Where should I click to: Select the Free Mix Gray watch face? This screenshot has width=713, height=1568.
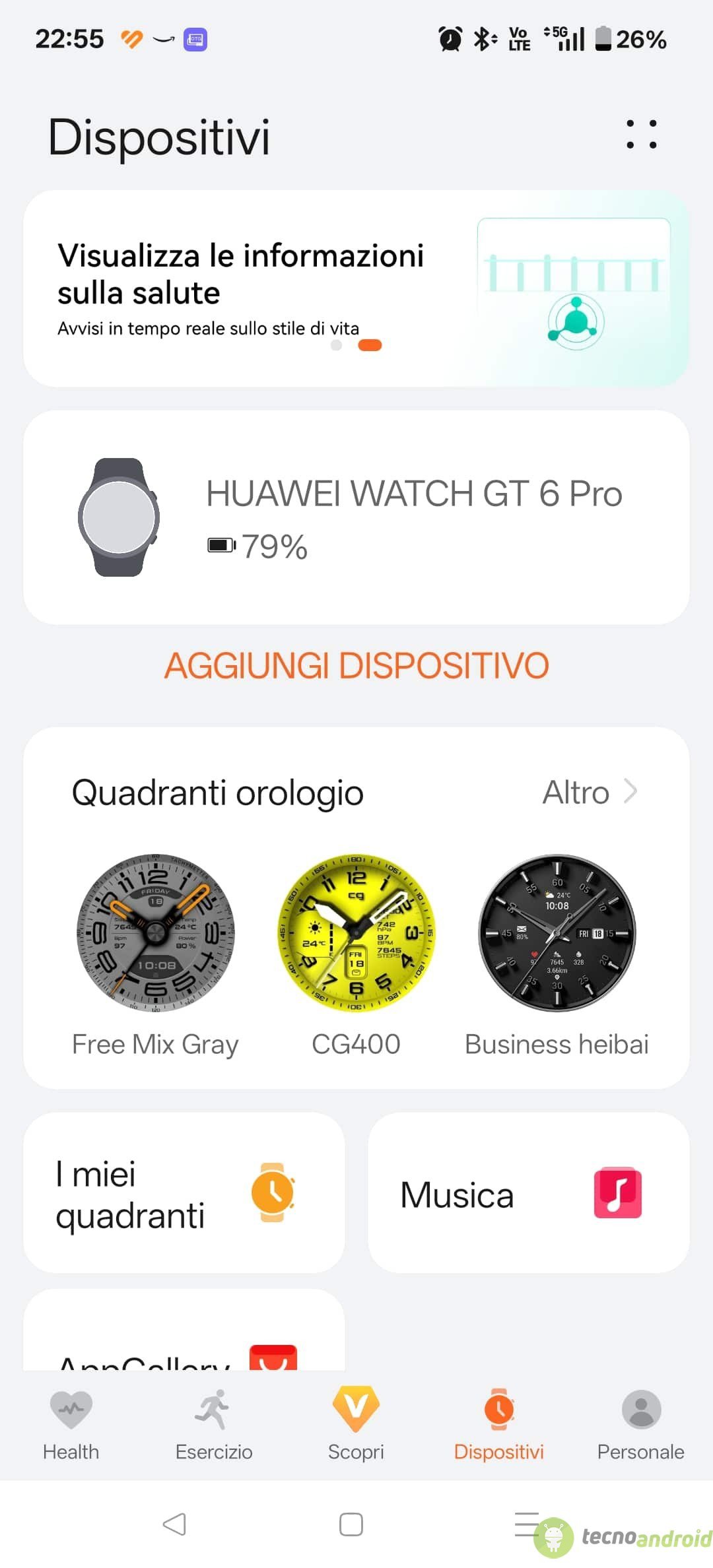click(x=156, y=933)
